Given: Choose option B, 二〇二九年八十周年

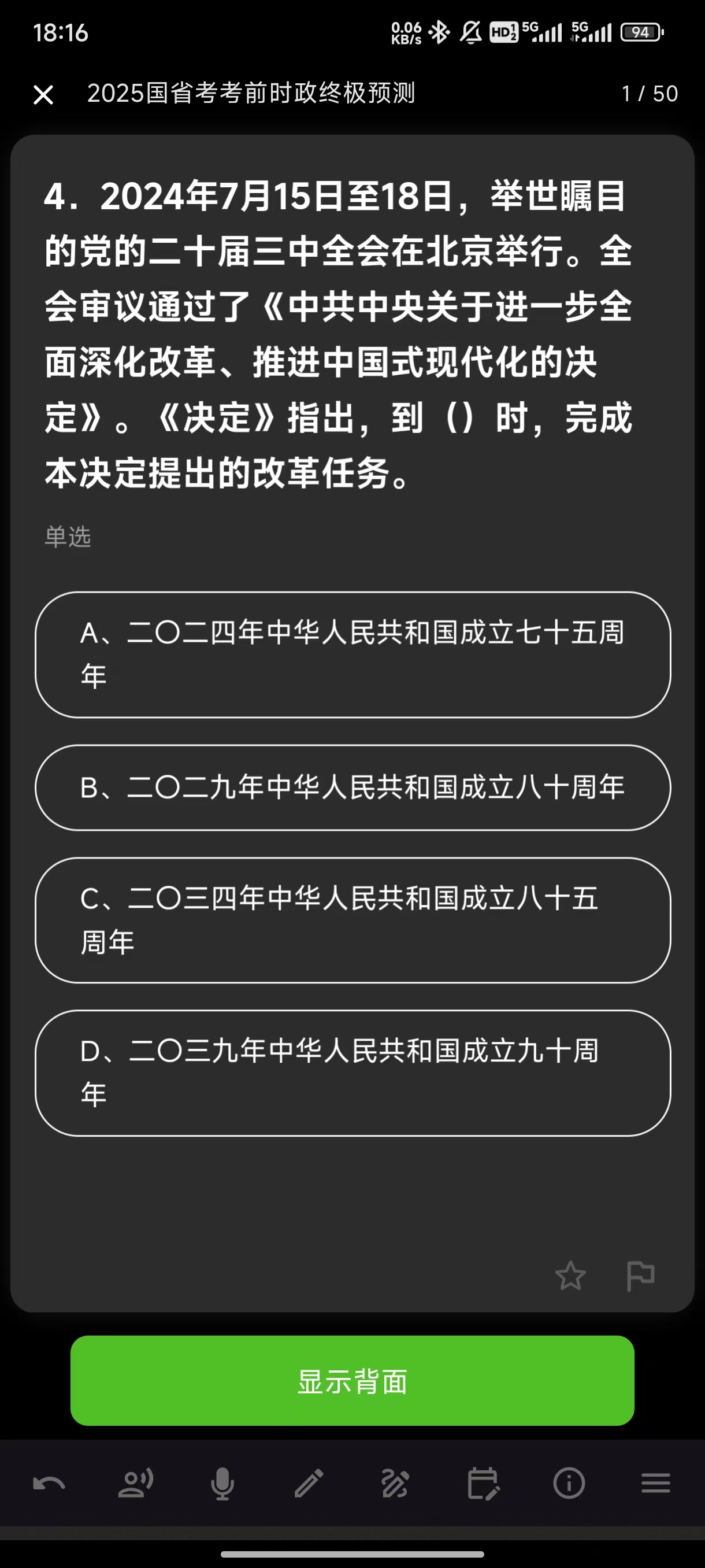Looking at the screenshot, I should tap(352, 787).
